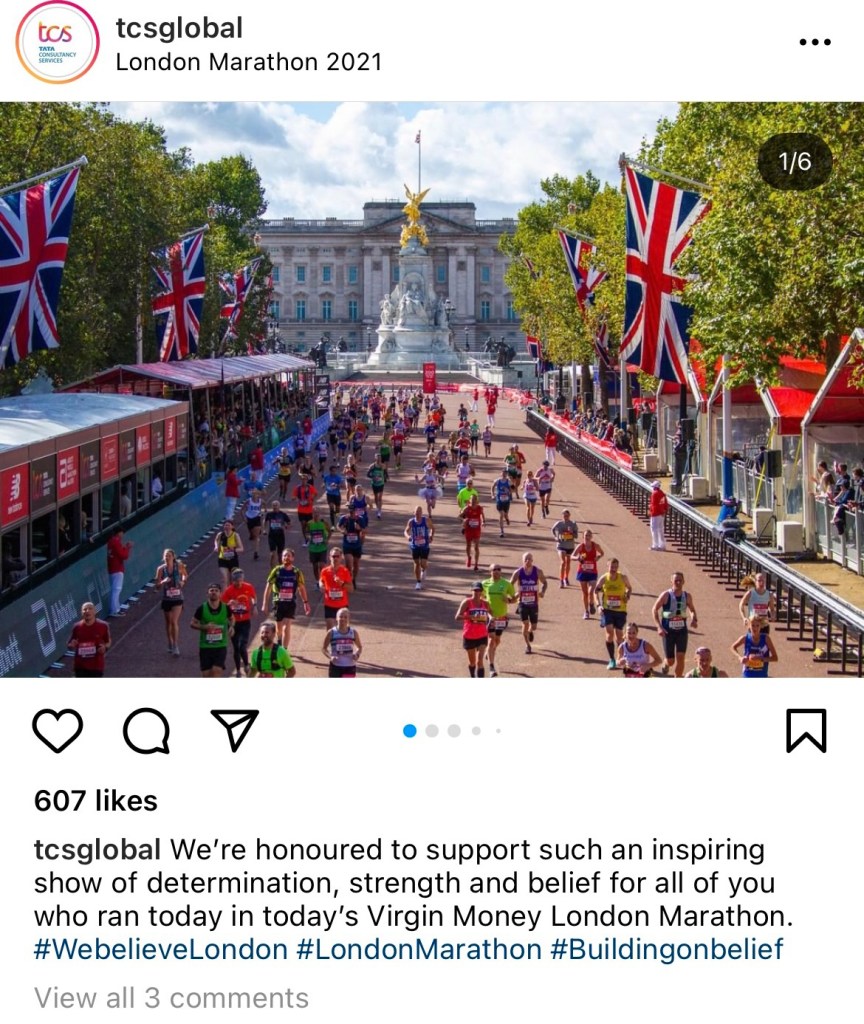Open the tcsglobal username in the header
Viewport: 864px width, 1024px height.
pos(179,28)
